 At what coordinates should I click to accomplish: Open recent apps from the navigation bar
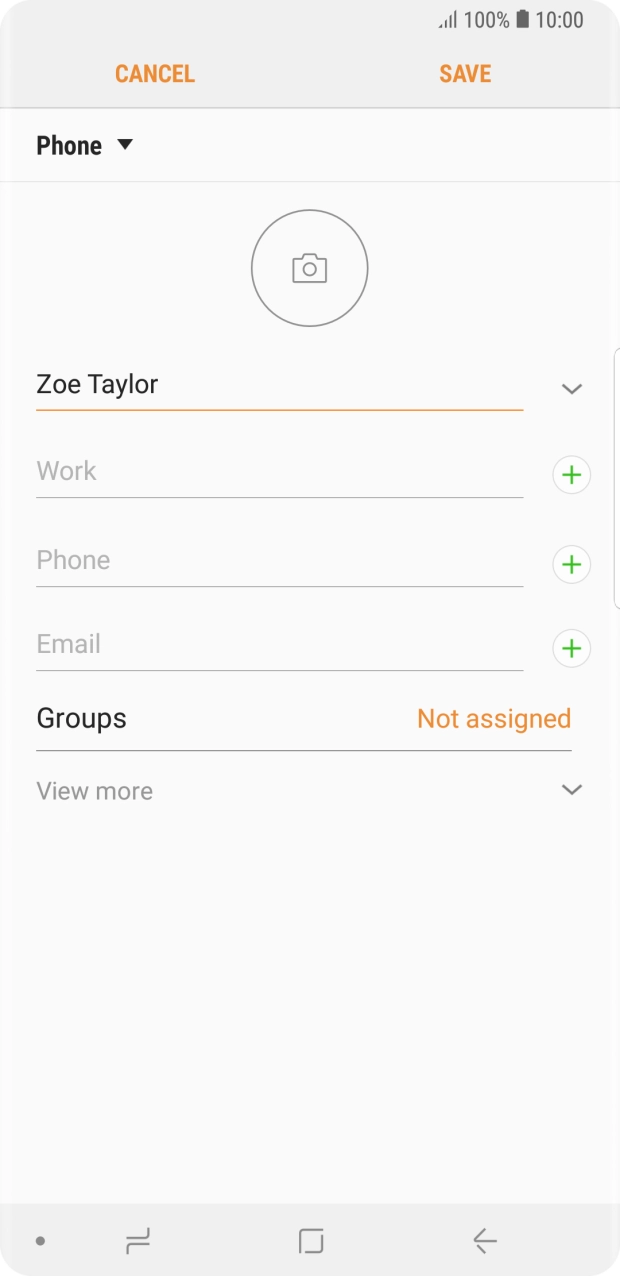(138, 1241)
